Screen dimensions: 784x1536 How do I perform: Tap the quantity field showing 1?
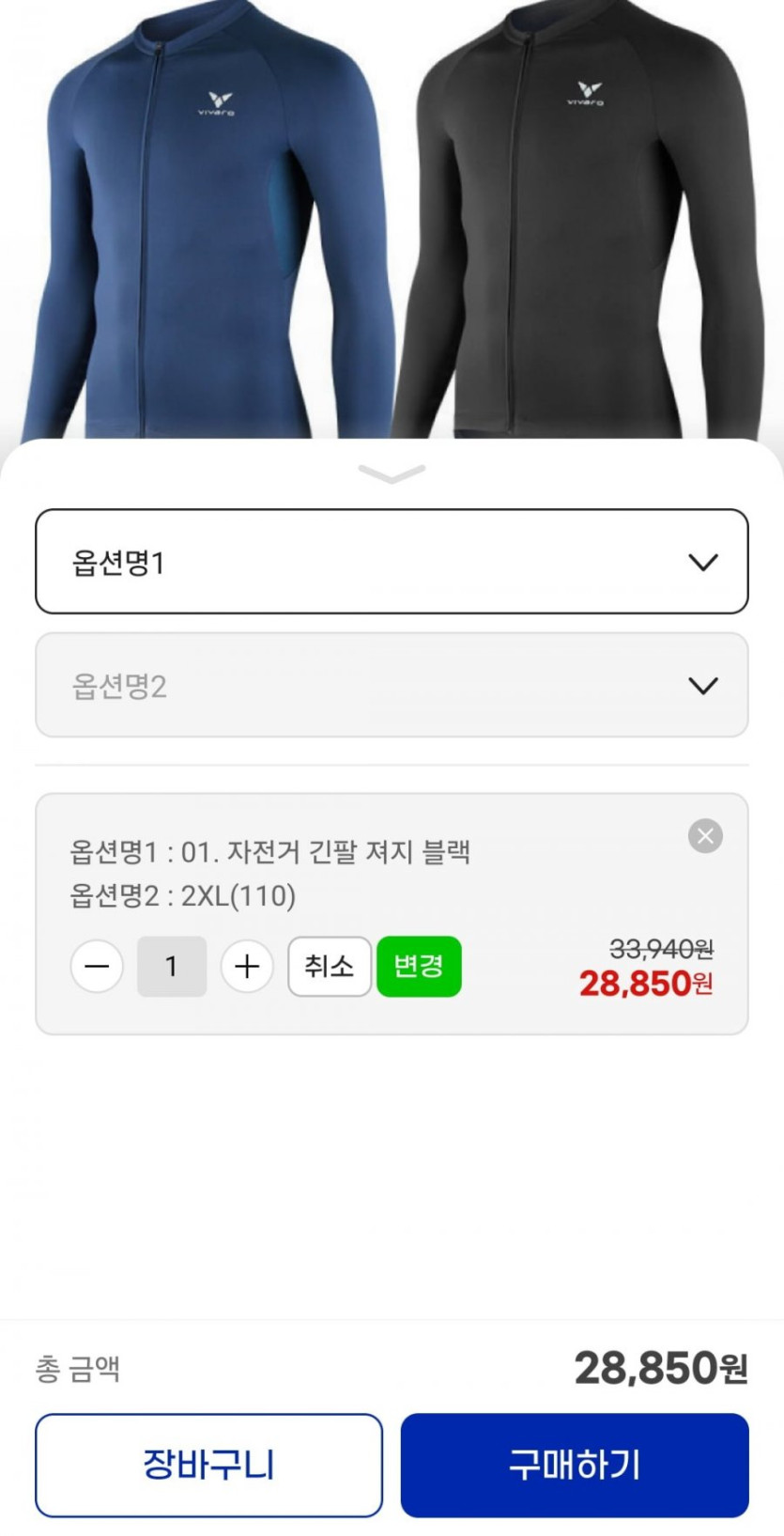172,966
